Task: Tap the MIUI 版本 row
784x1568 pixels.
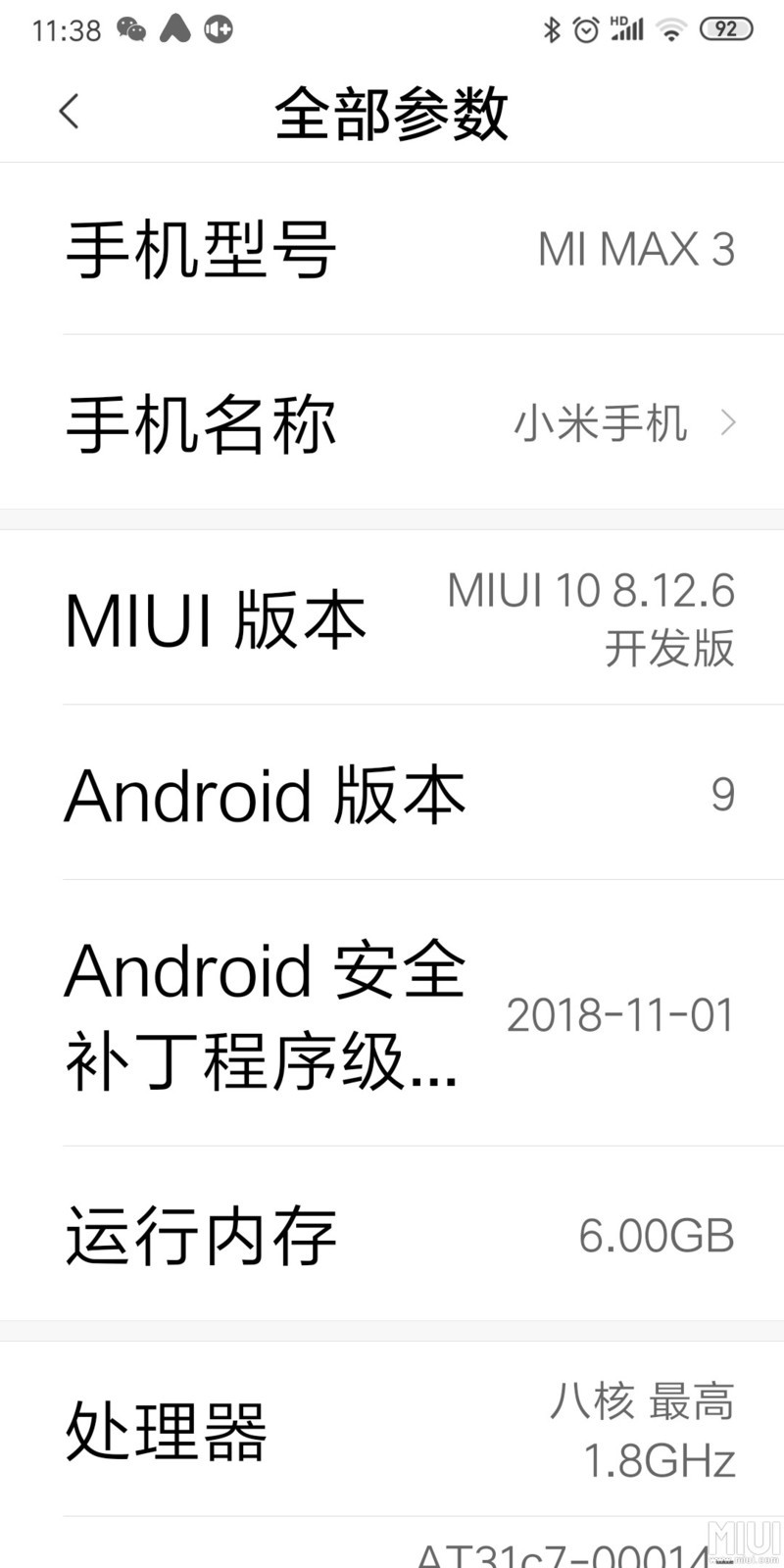Action: click(x=392, y=619)
